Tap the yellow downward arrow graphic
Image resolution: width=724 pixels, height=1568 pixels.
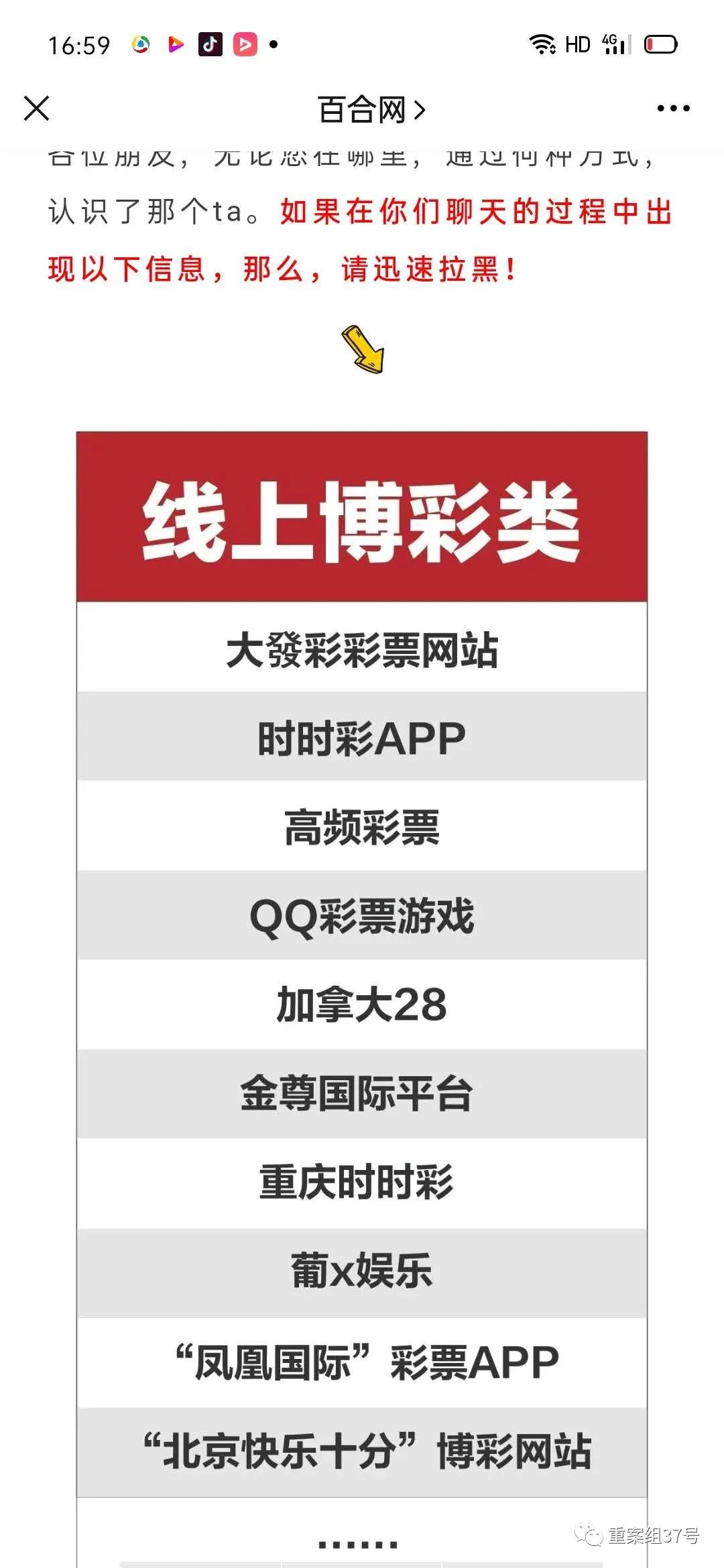363,348
